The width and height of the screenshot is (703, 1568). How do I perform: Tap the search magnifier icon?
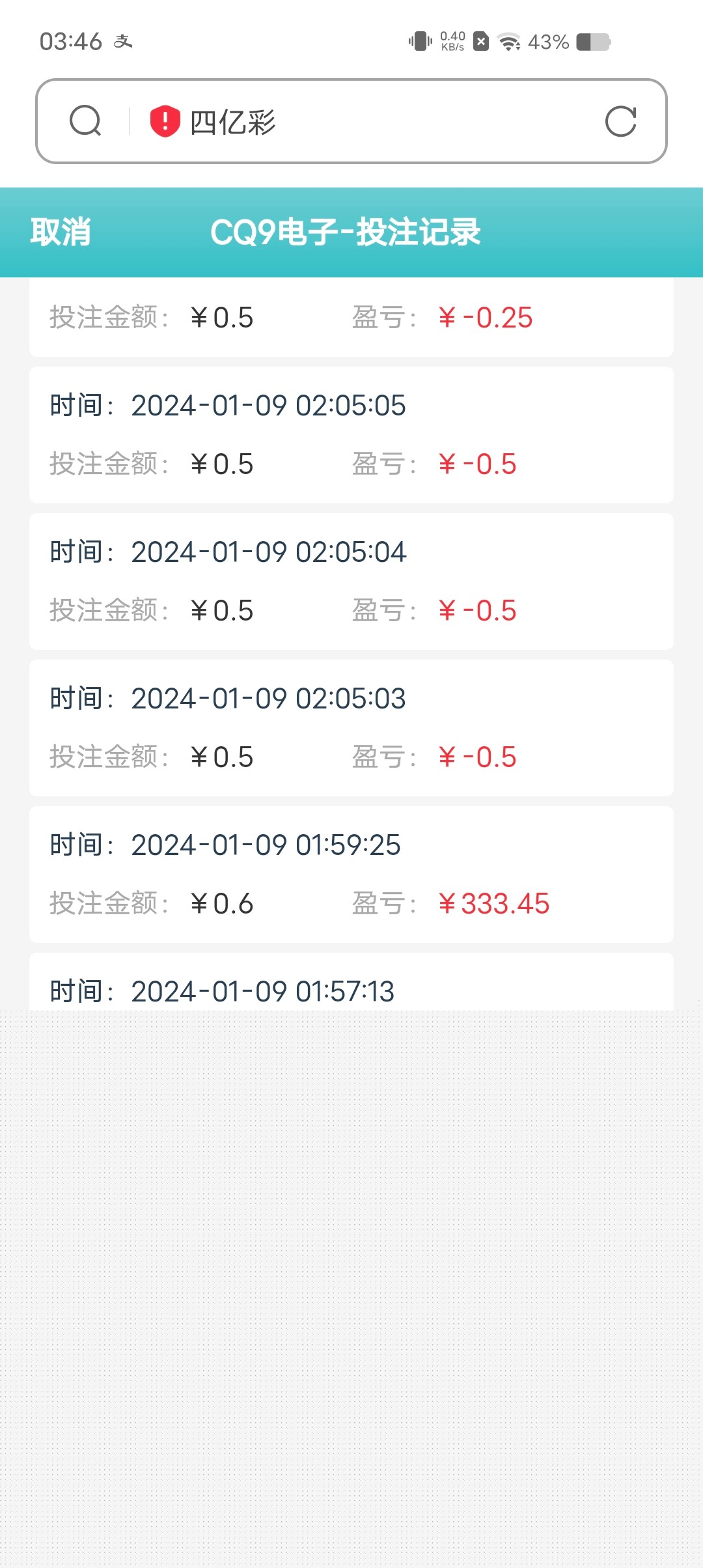(x=85, y=121)
